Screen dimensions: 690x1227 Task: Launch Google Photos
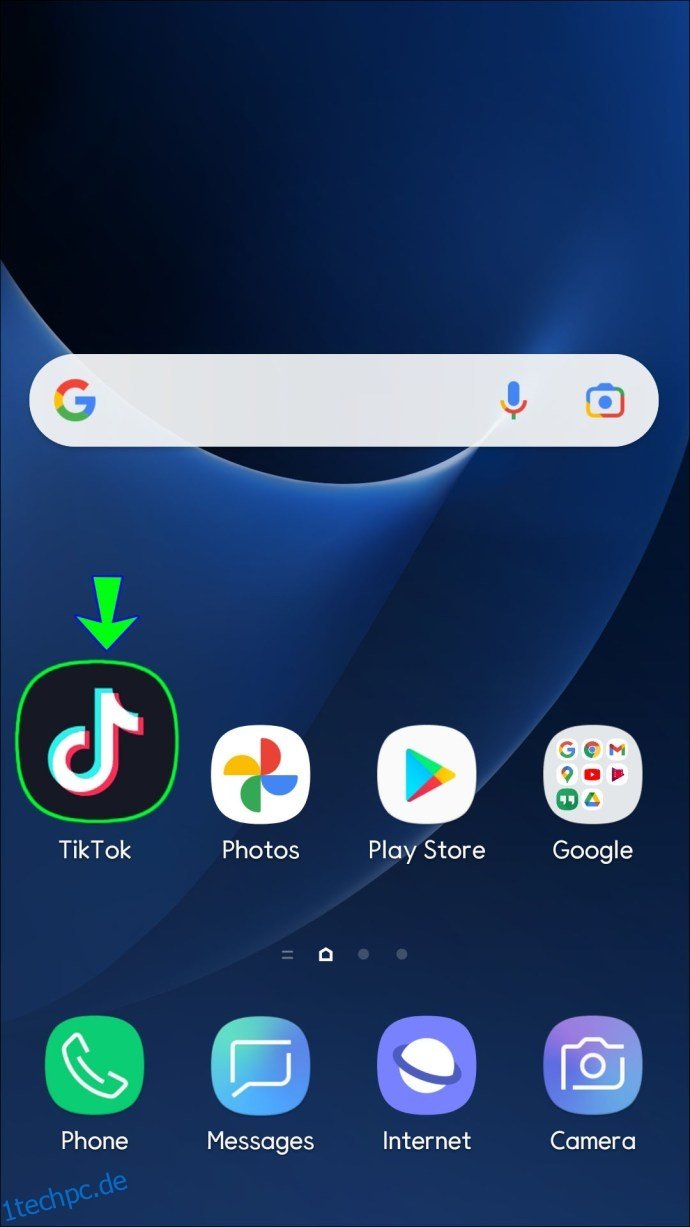pyautogui.click(x=260, y=774)
